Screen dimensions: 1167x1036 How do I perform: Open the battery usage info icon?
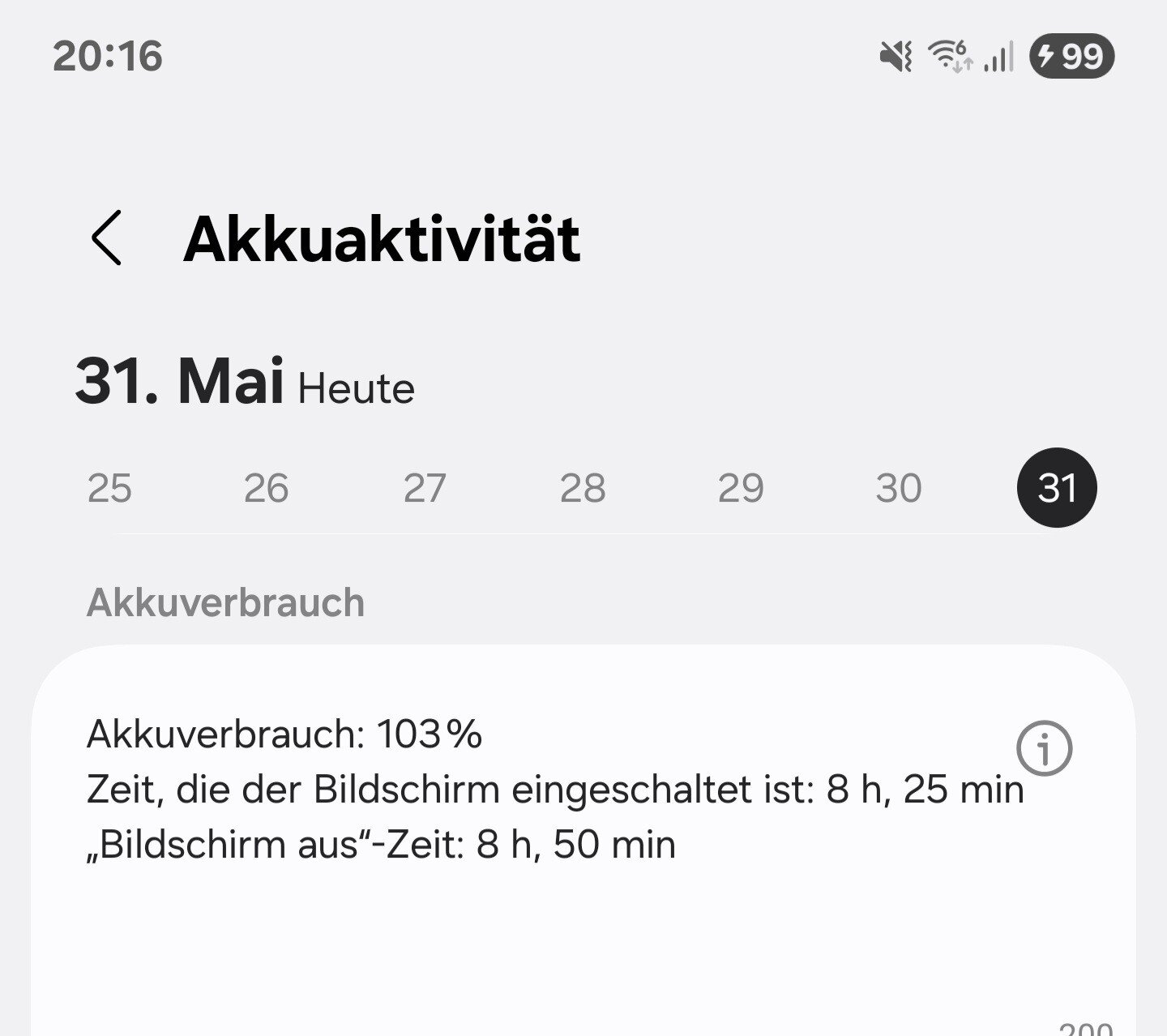1044,748
